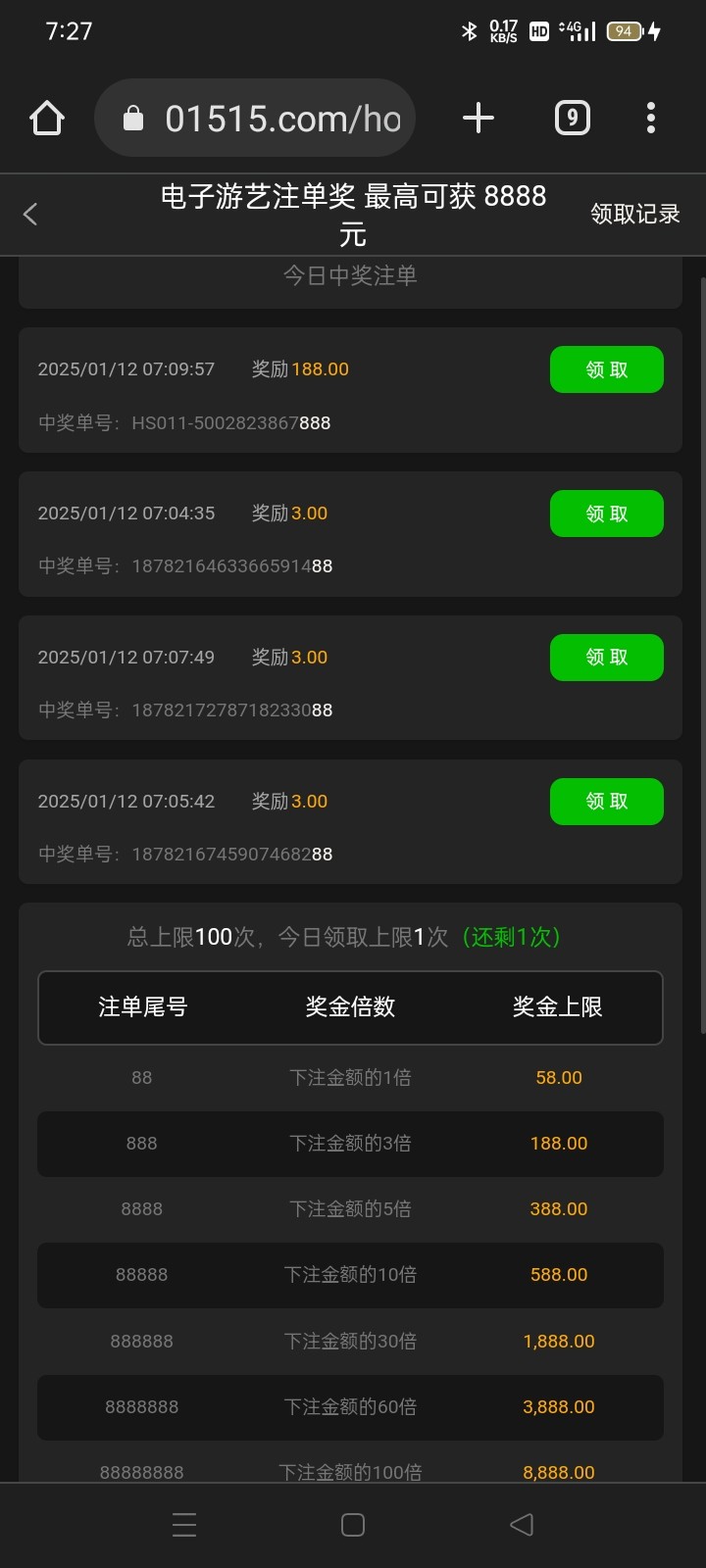706x1568 pixels.
Task: Claim the 188.00 reward with 领取
Action: click(x=607, y=369)
